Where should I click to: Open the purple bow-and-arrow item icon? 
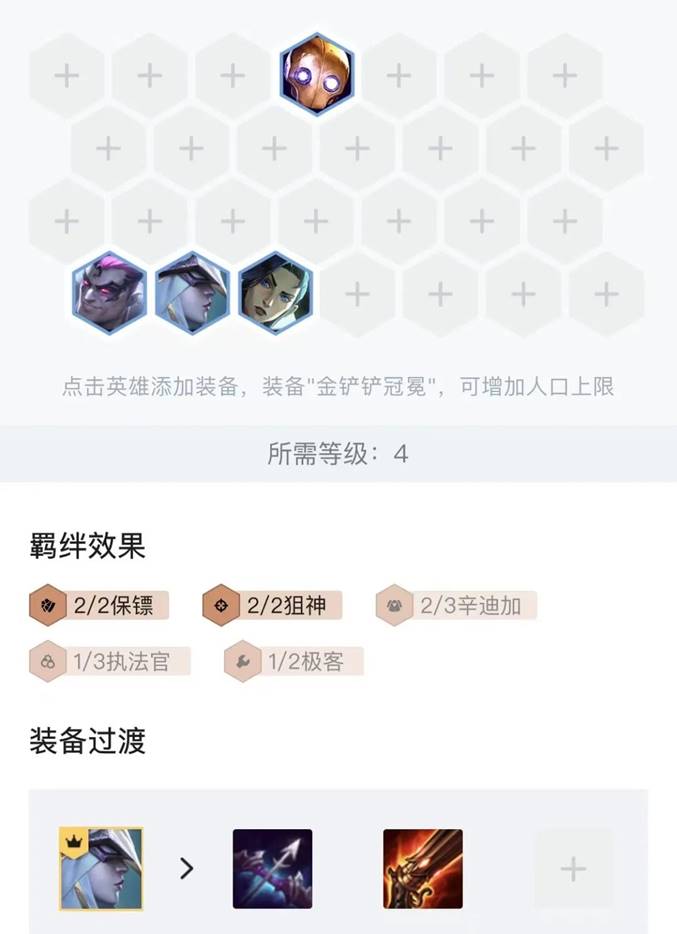pyautogui.click(x=272, y=868)
